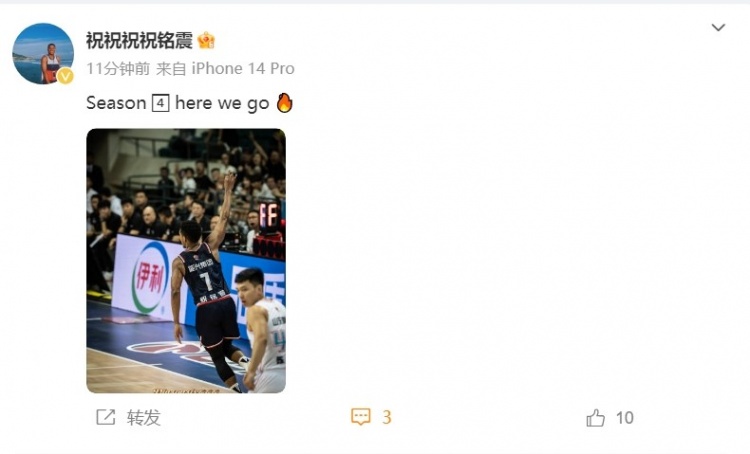The width and height of the screenshot is (750, 454).
Task: Expand the post options chevron
Action: [x=718, y=28]
